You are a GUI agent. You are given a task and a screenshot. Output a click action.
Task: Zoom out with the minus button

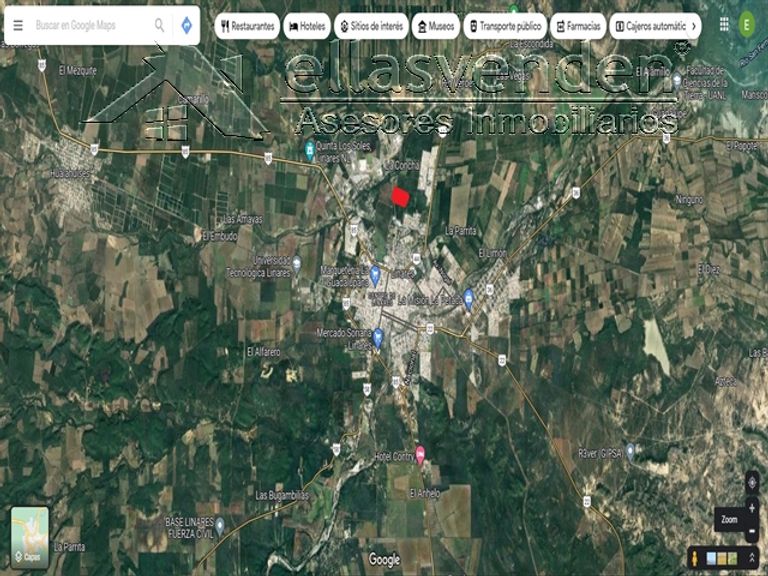(752, 531)
